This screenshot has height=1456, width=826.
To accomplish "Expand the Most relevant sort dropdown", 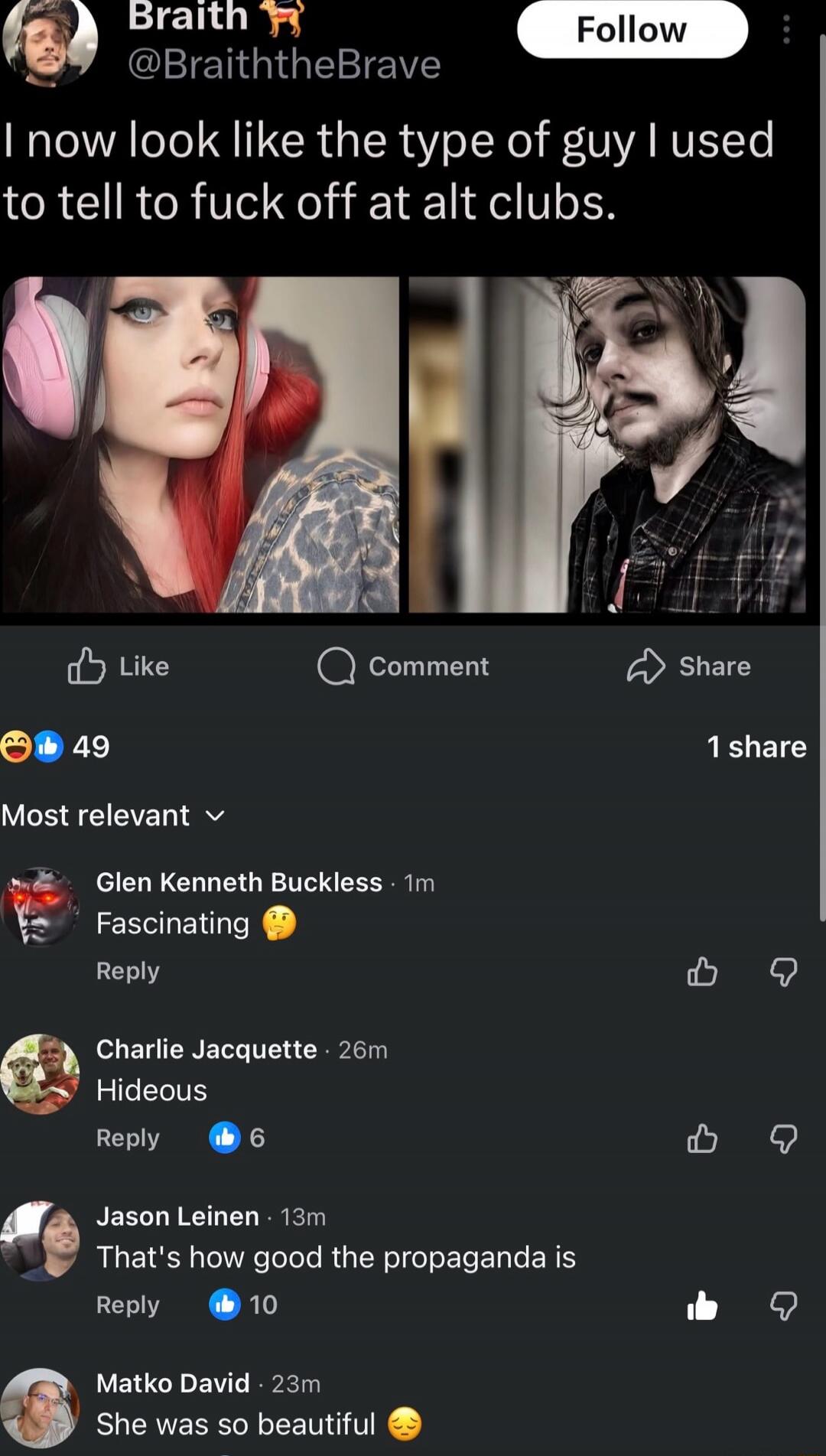I will 112,816.
